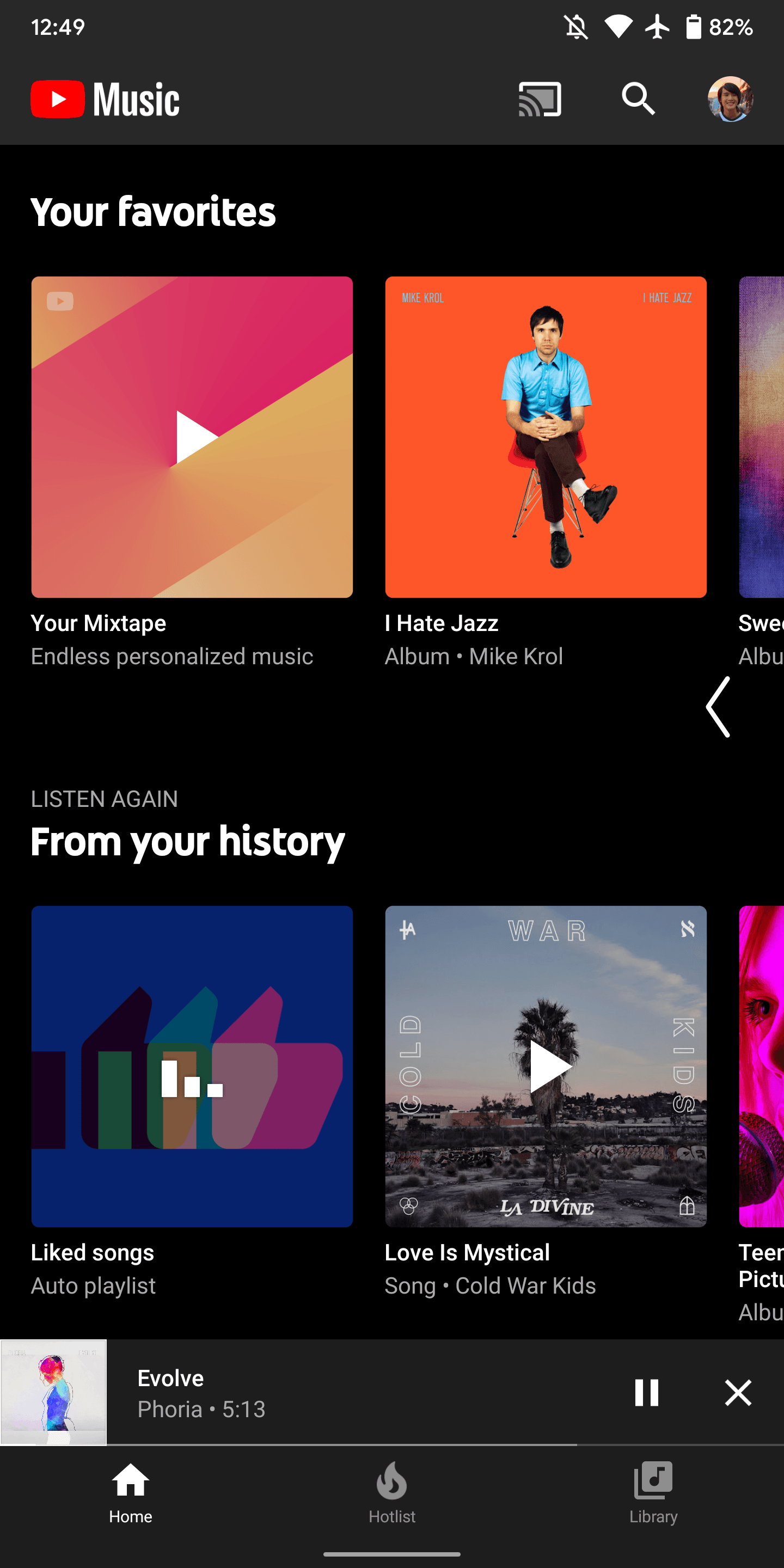Open the search icon
784x1568 pixels.
click(638, 99)
